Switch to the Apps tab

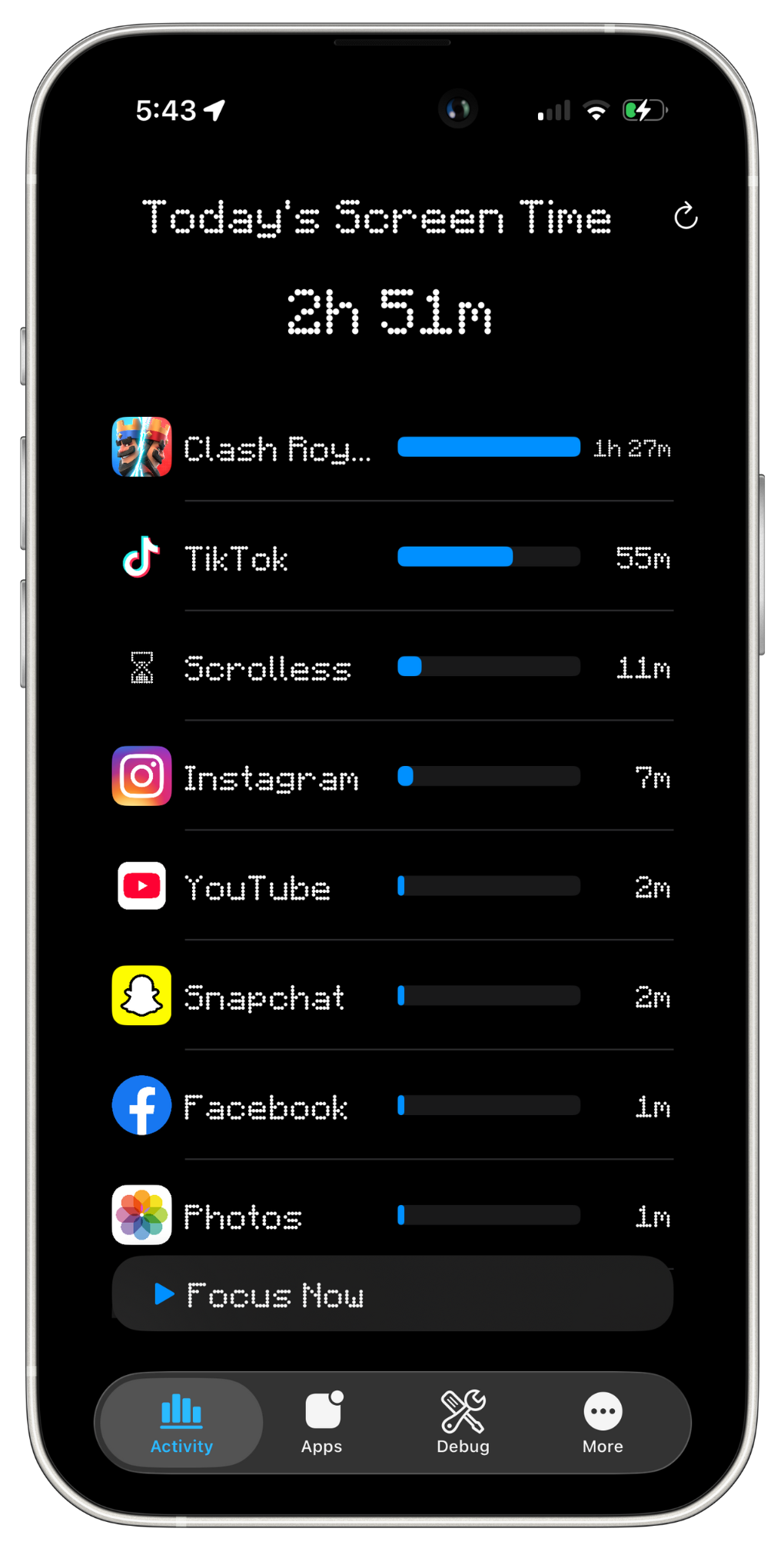321,1423
